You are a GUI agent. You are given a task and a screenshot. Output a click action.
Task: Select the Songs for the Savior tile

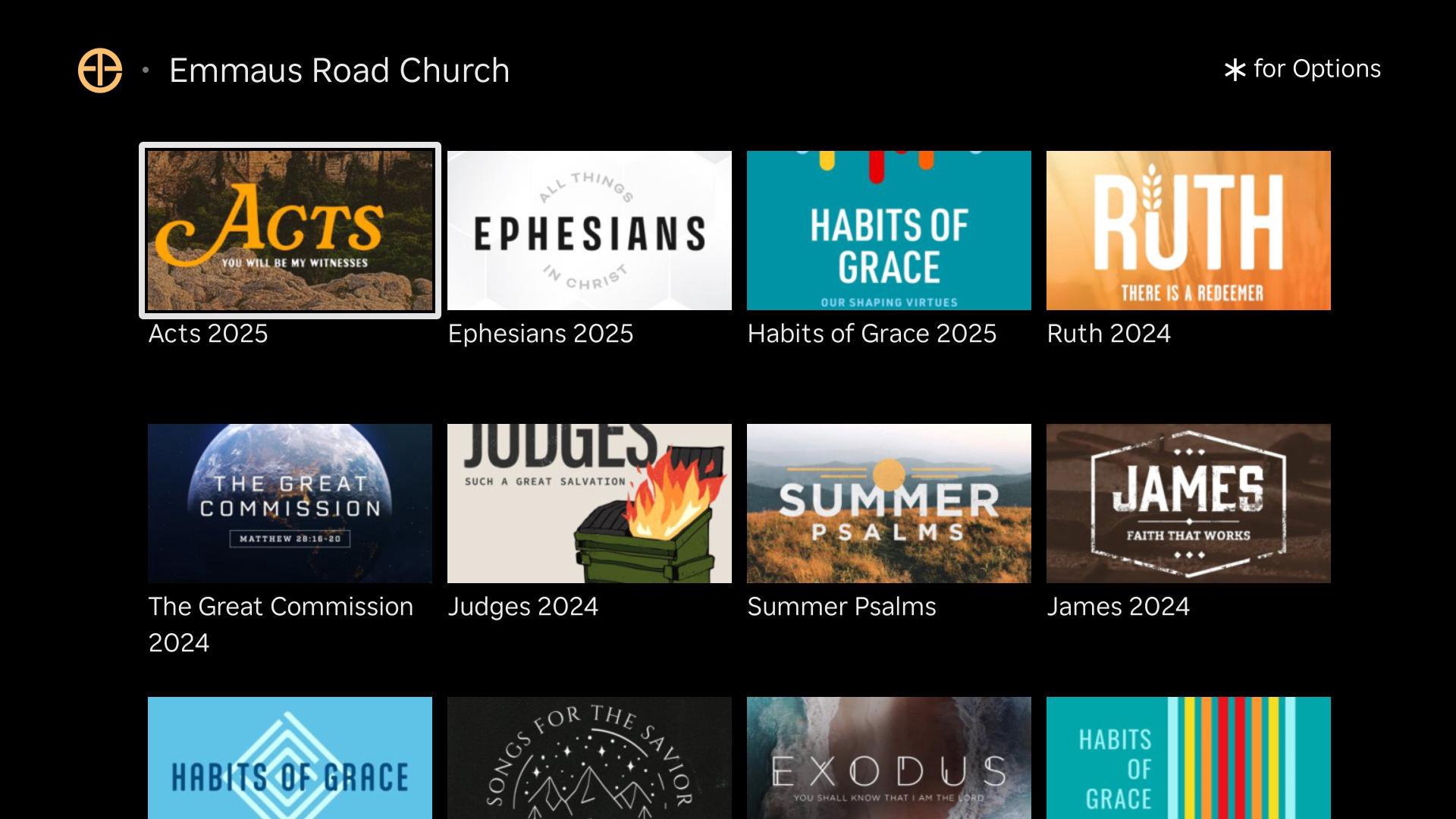coord(589,758)
